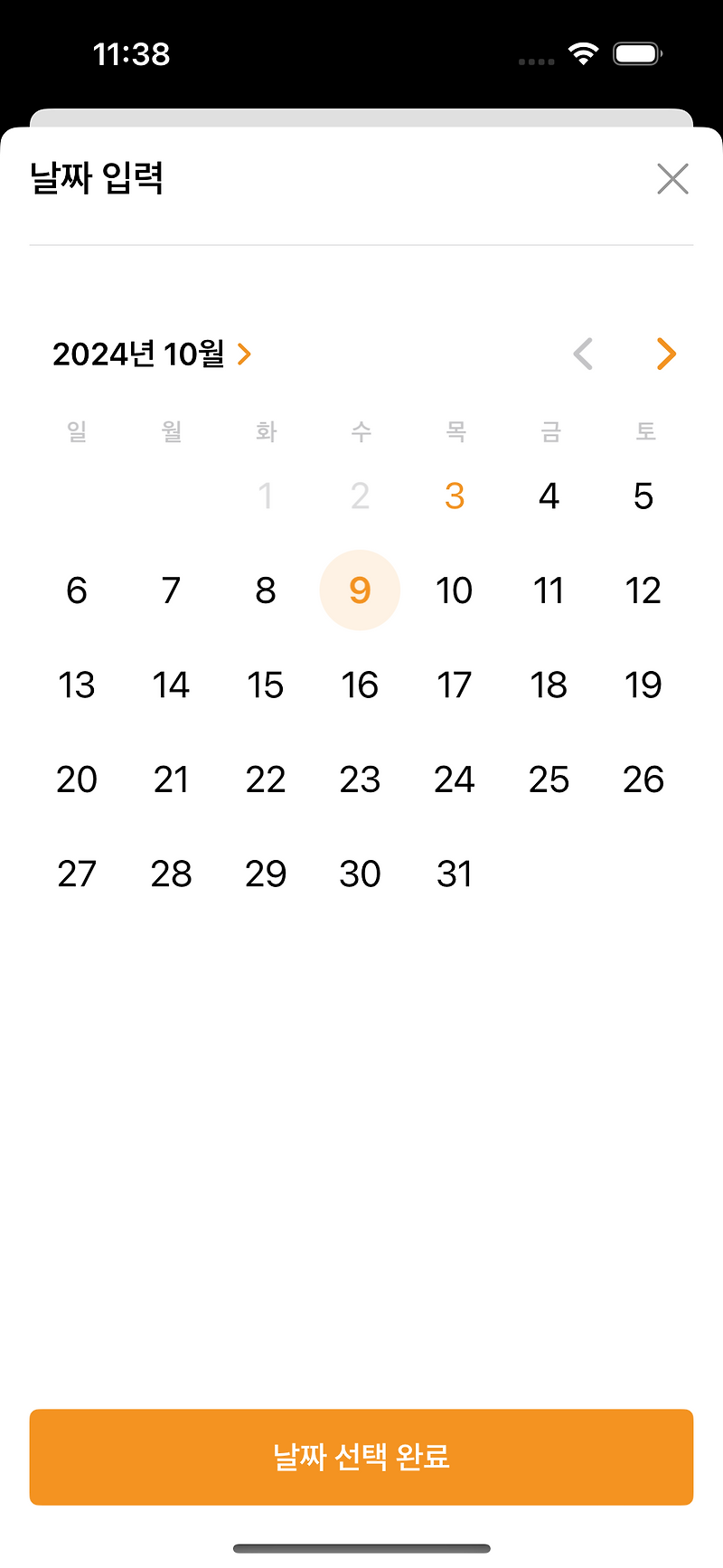Click the battery indicator in status bar

tap(636, 52)
